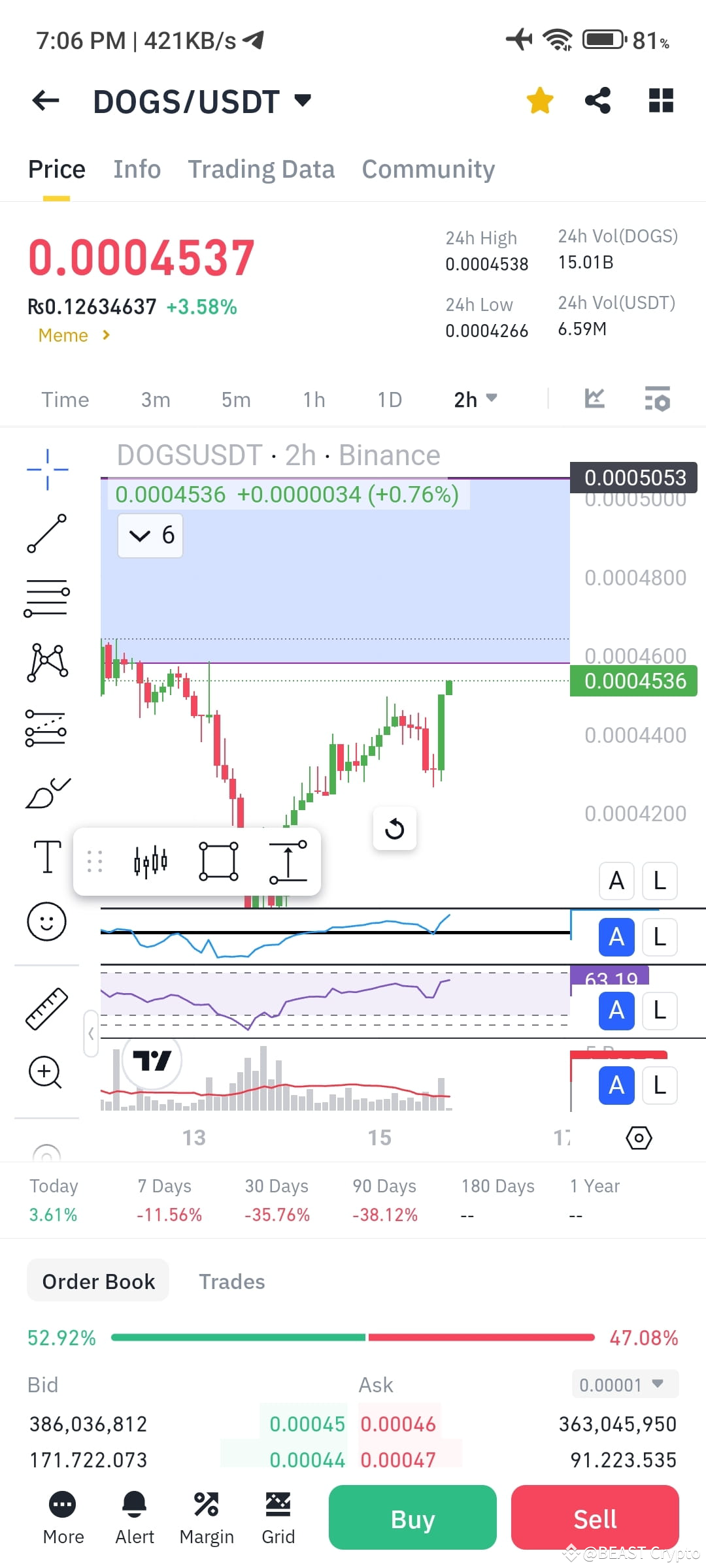Open chart settings via hexagon gear icon
The image size is (706, 1568).
click(639, 1138)
